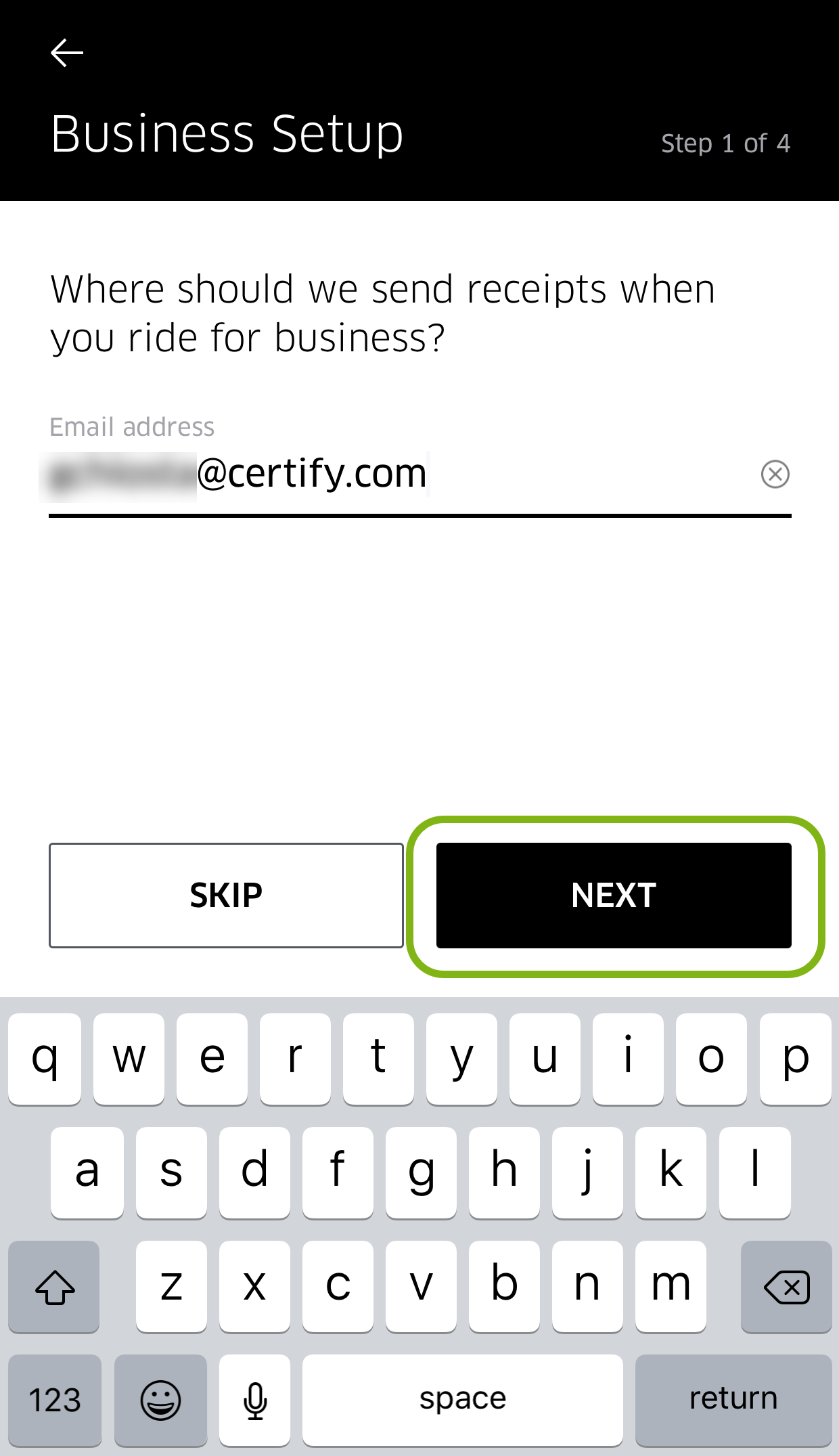
Task: Tap the letter m key
Action: click(671, 1285)
